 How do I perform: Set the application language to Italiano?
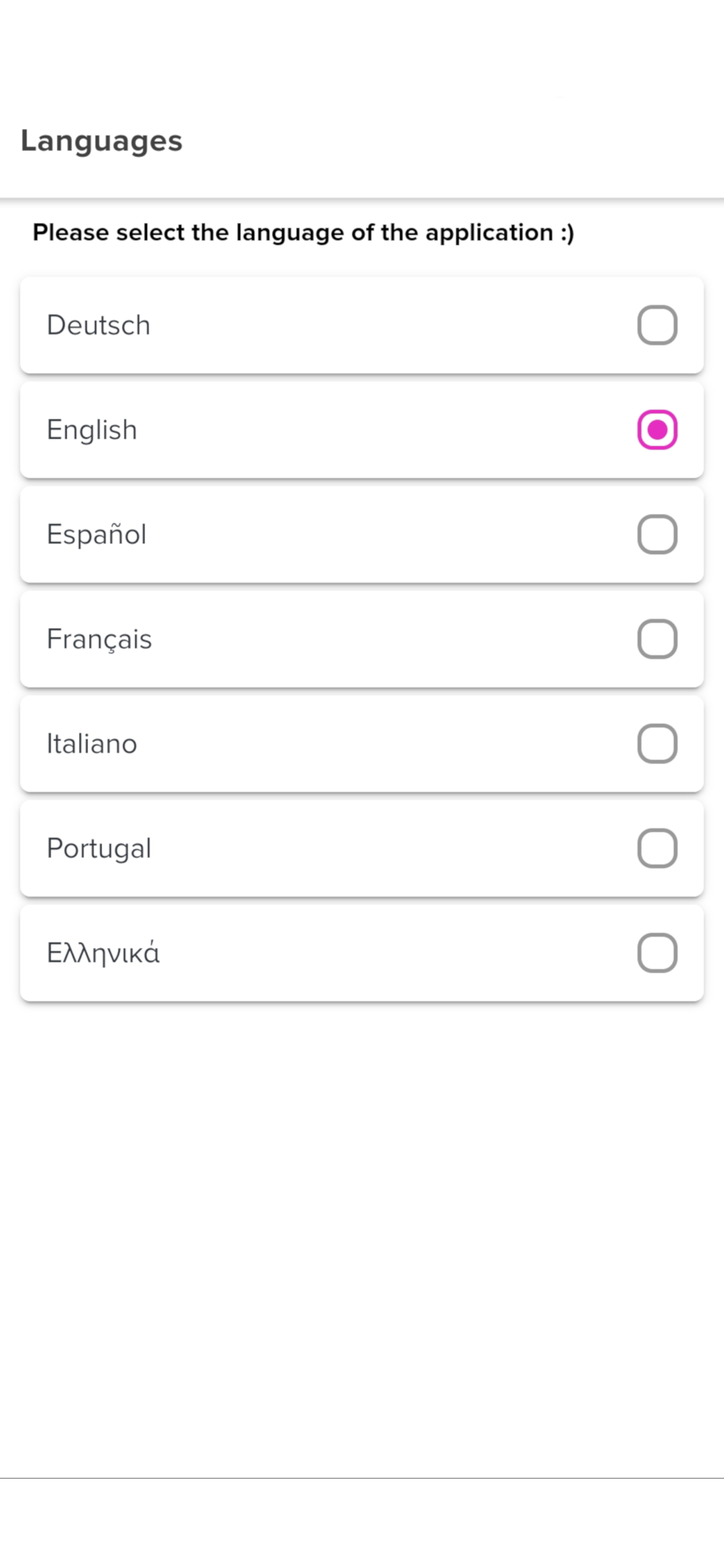[x=361, y=743]
